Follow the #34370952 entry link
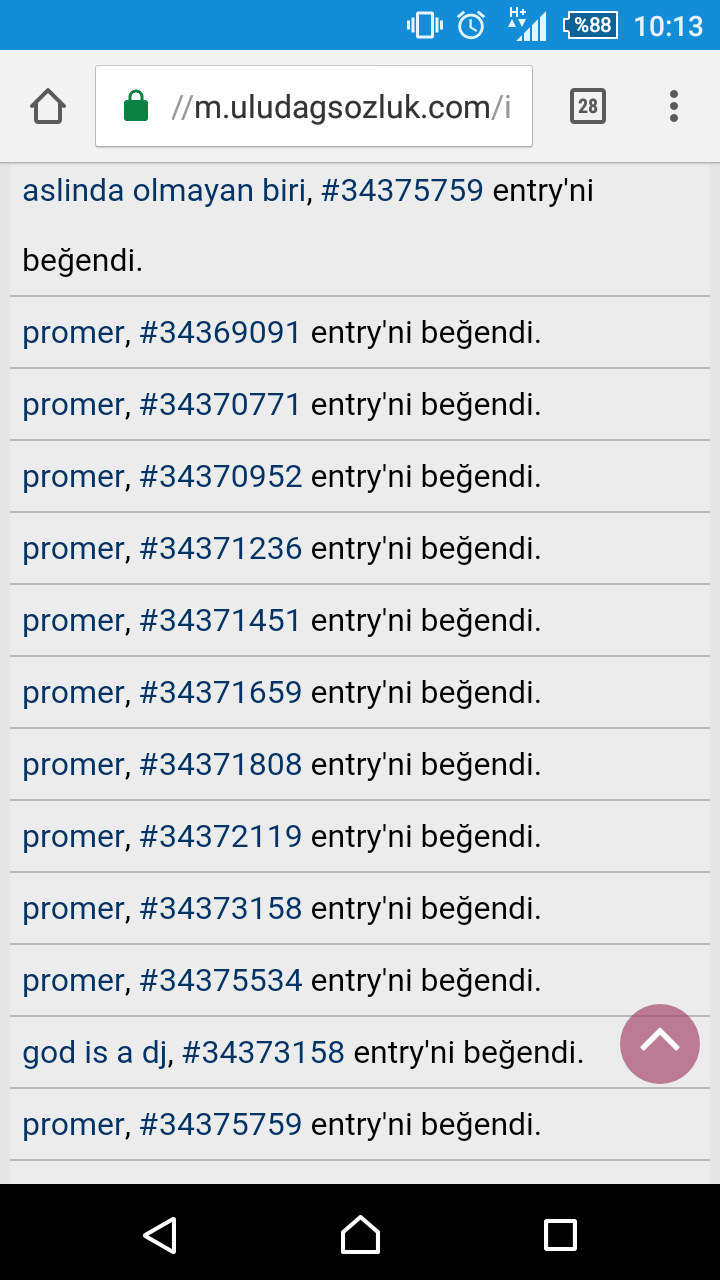 coord(220,477)
